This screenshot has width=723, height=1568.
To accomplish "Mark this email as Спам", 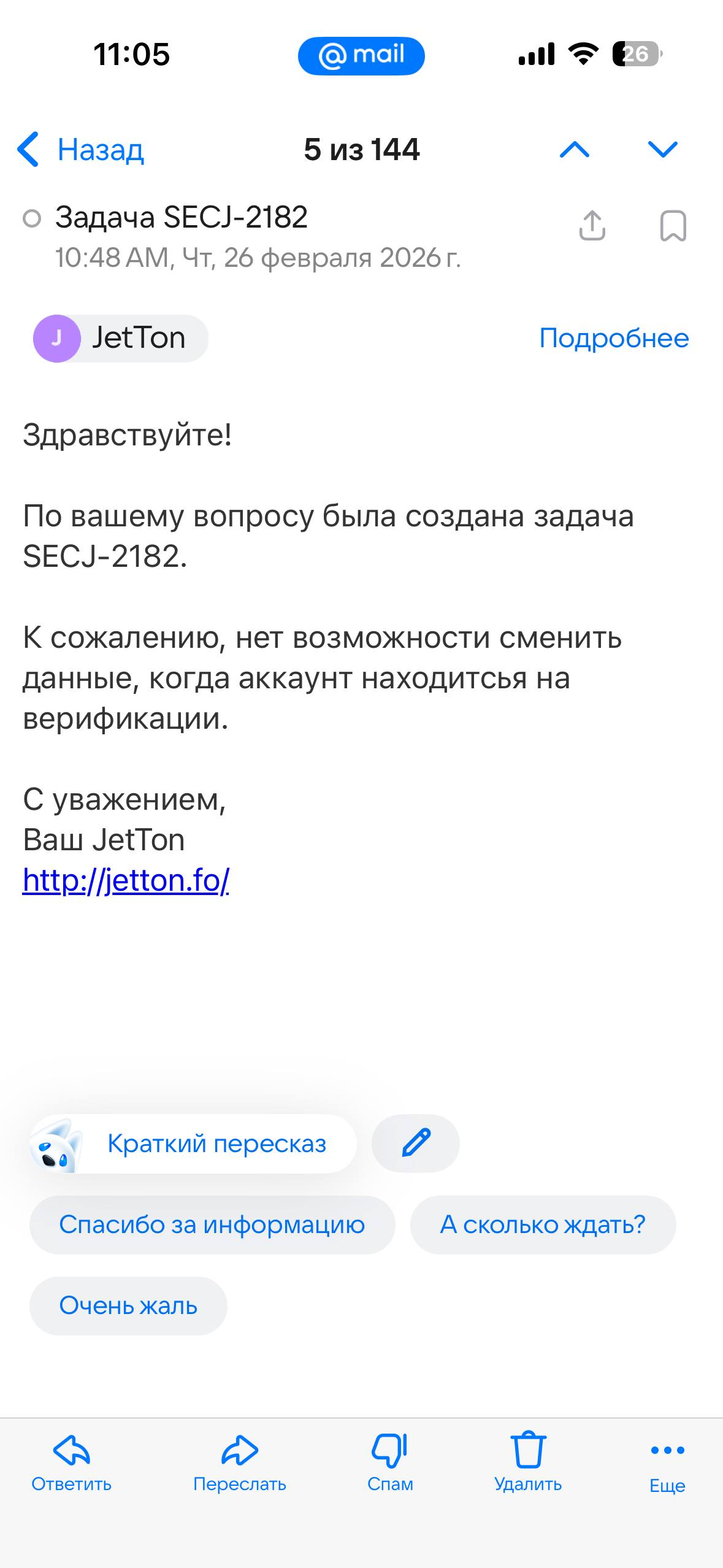I will click(390, 1463).
